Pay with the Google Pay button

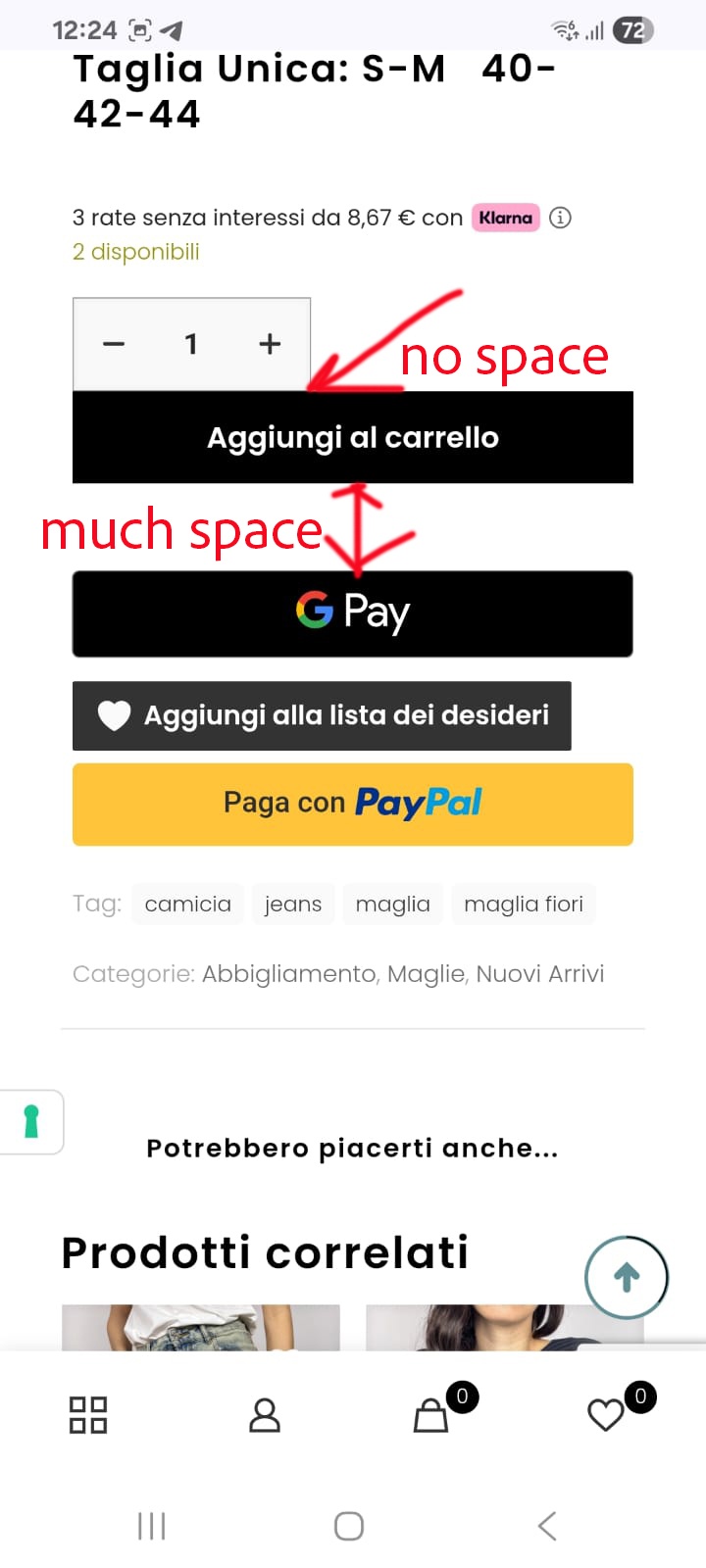pyautogui.click(x=353, y=613)
